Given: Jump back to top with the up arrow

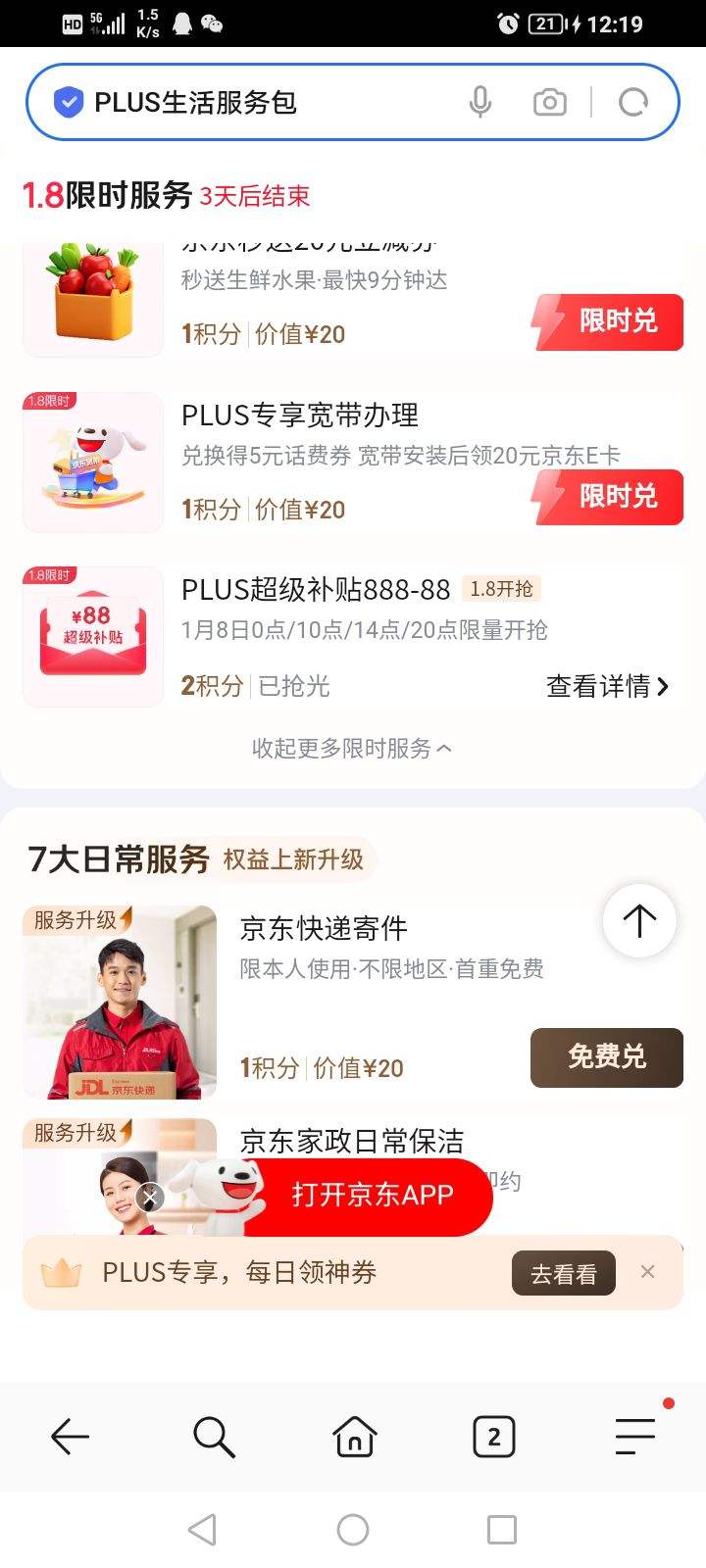Looking at the screenshot, I should click(639, 920).
